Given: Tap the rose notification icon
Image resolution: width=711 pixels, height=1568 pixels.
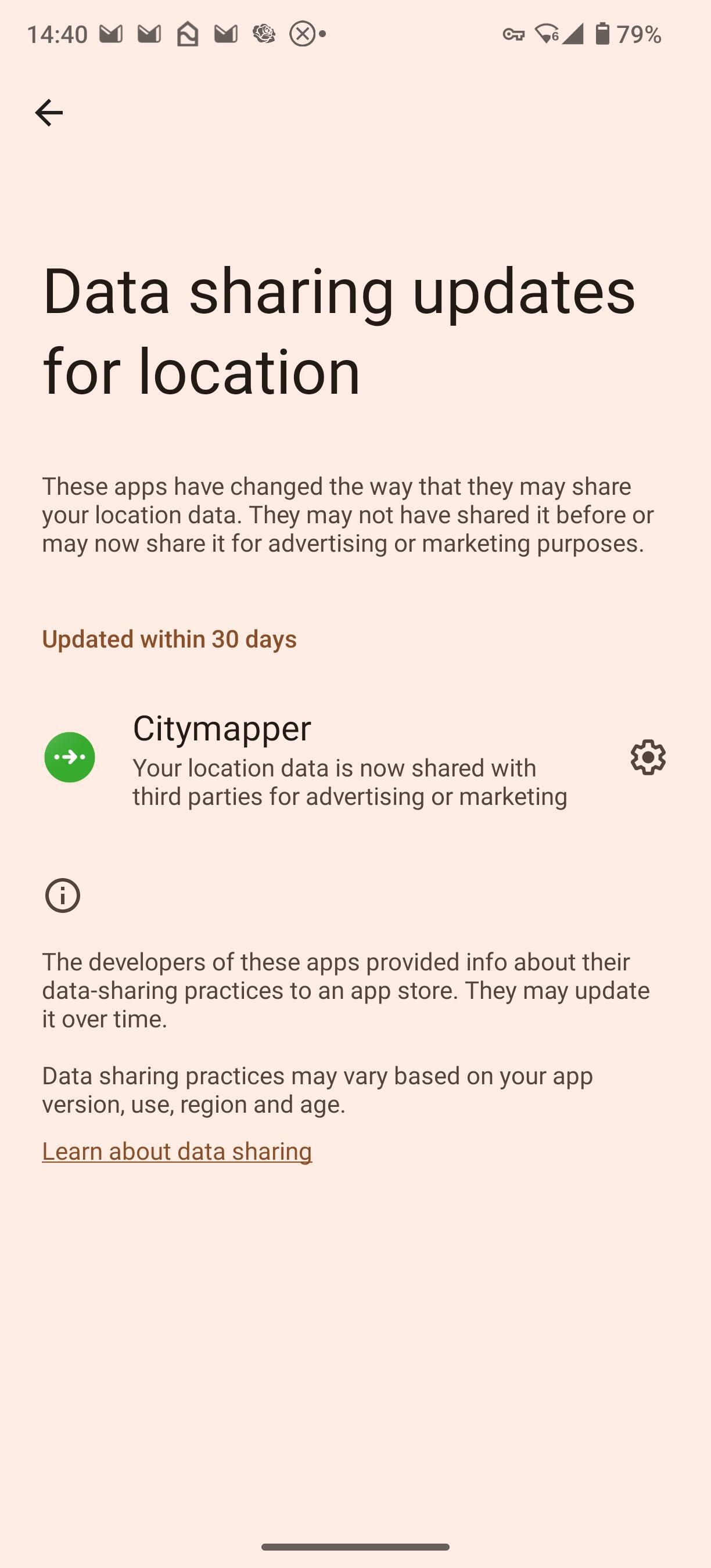Looking at the screenshot, I should point(265,35).
